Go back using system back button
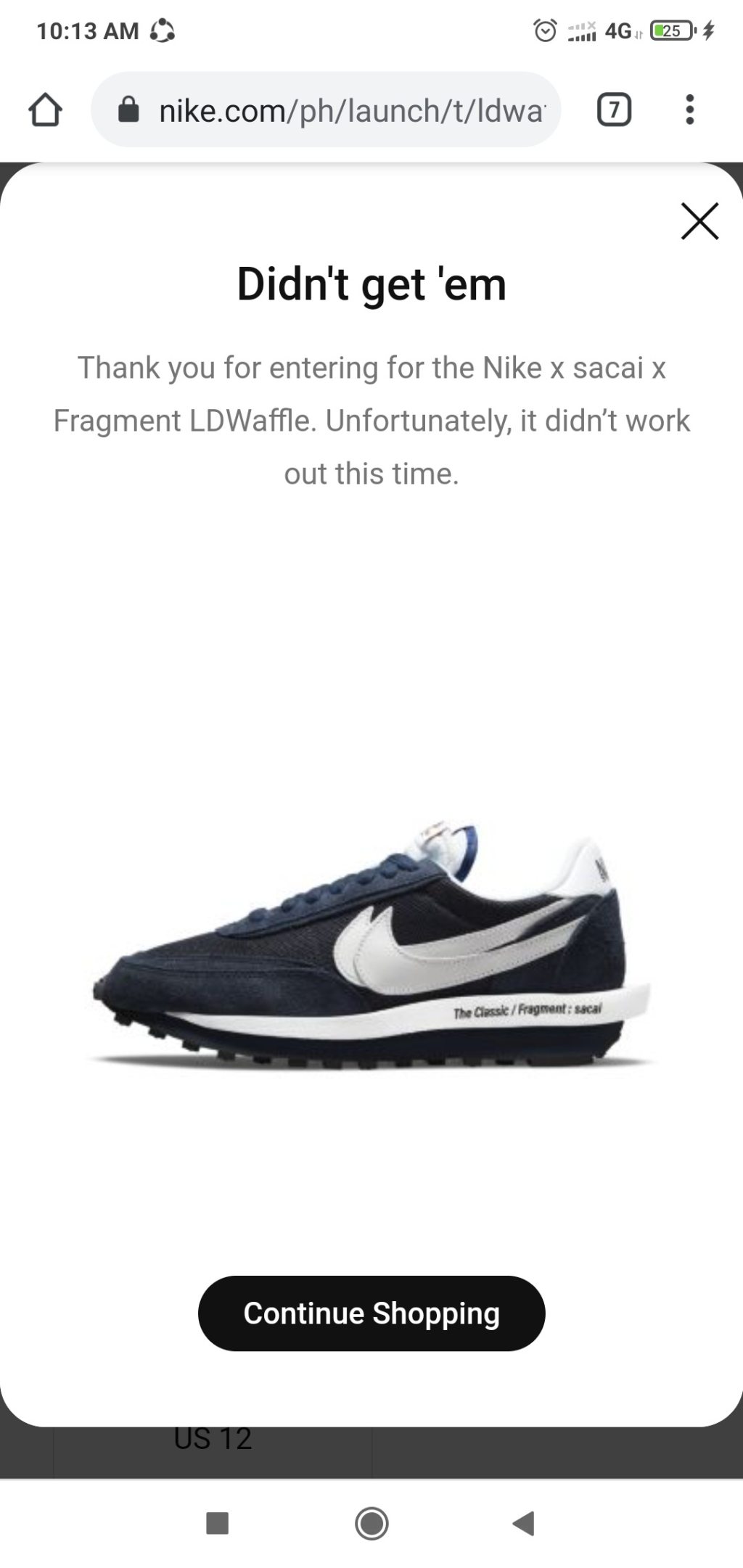 coord(523,1523)
